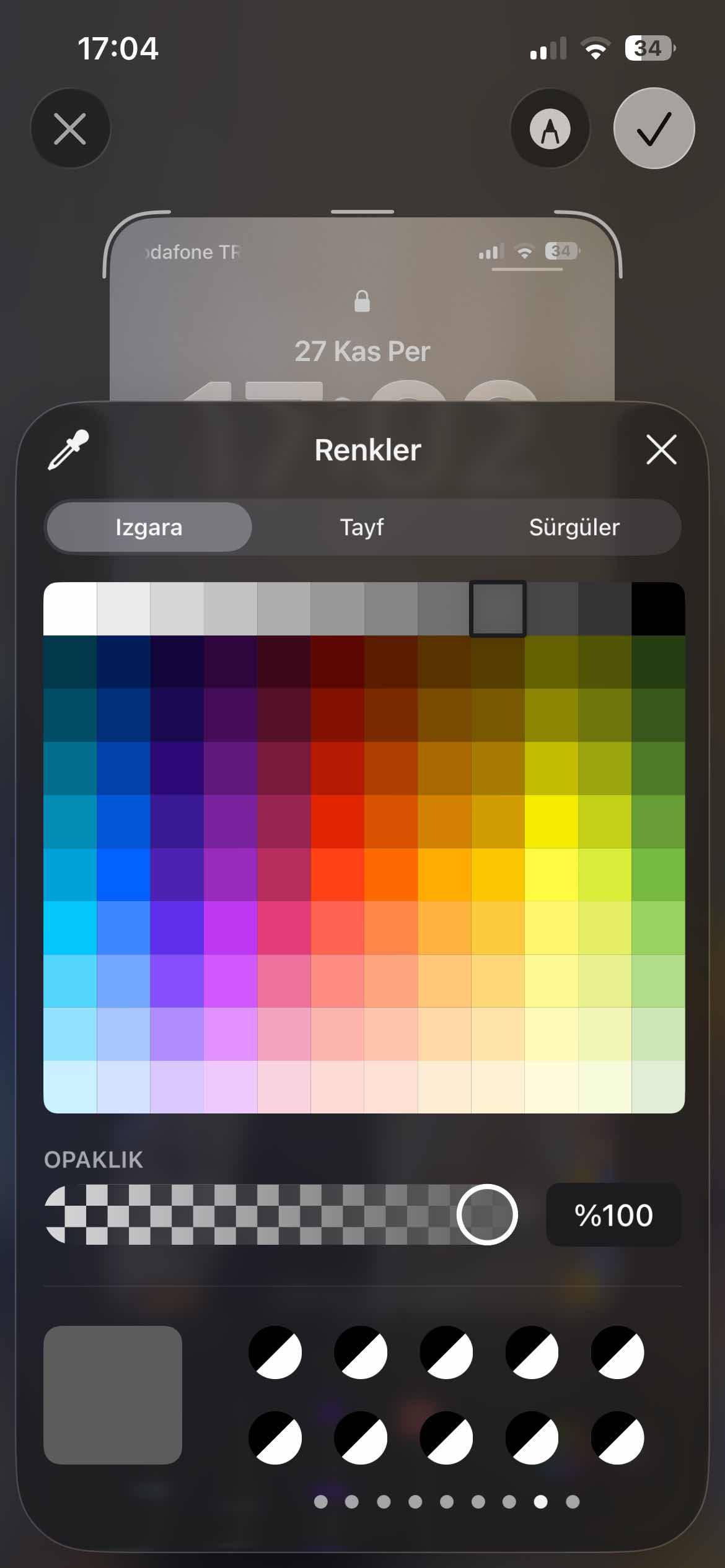The width and height of the screenshot is (725, 1568).
Task: Open the text style A button
Action: pos(550,129)
